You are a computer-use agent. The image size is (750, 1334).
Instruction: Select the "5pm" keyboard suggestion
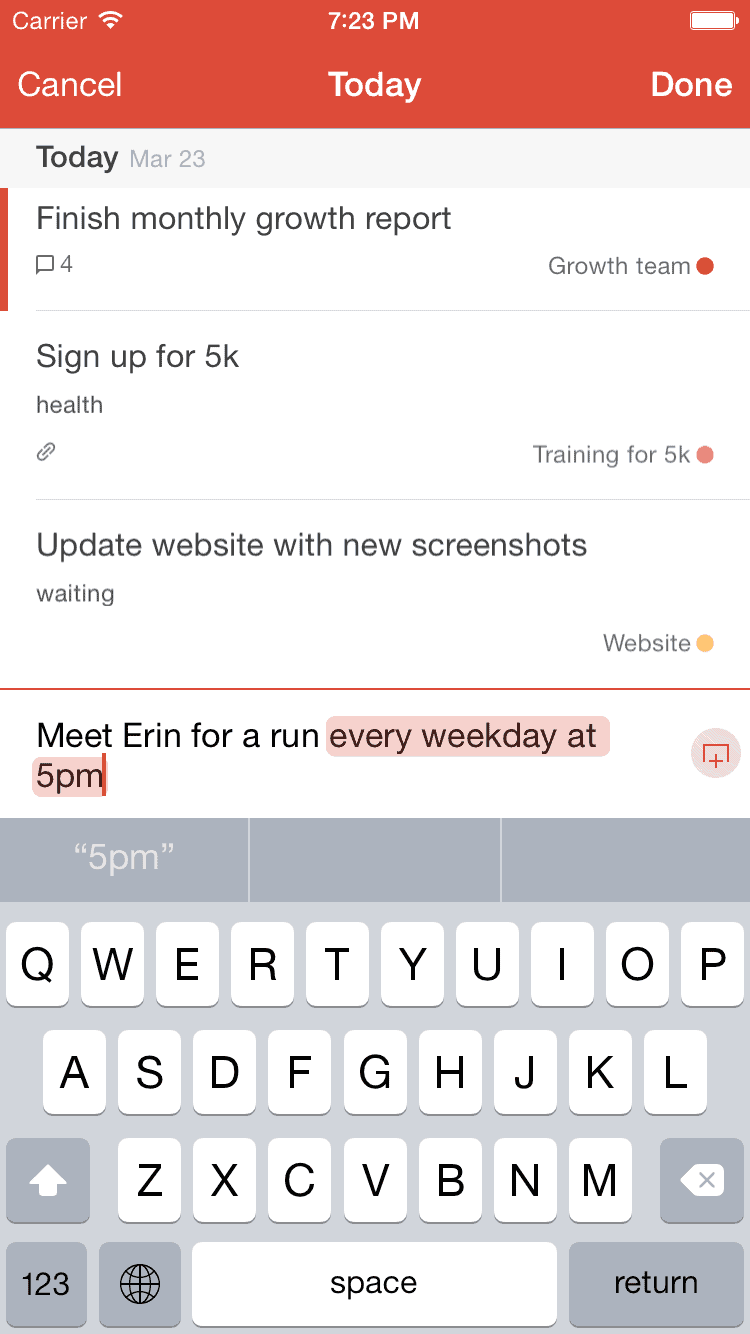point(124,859)
